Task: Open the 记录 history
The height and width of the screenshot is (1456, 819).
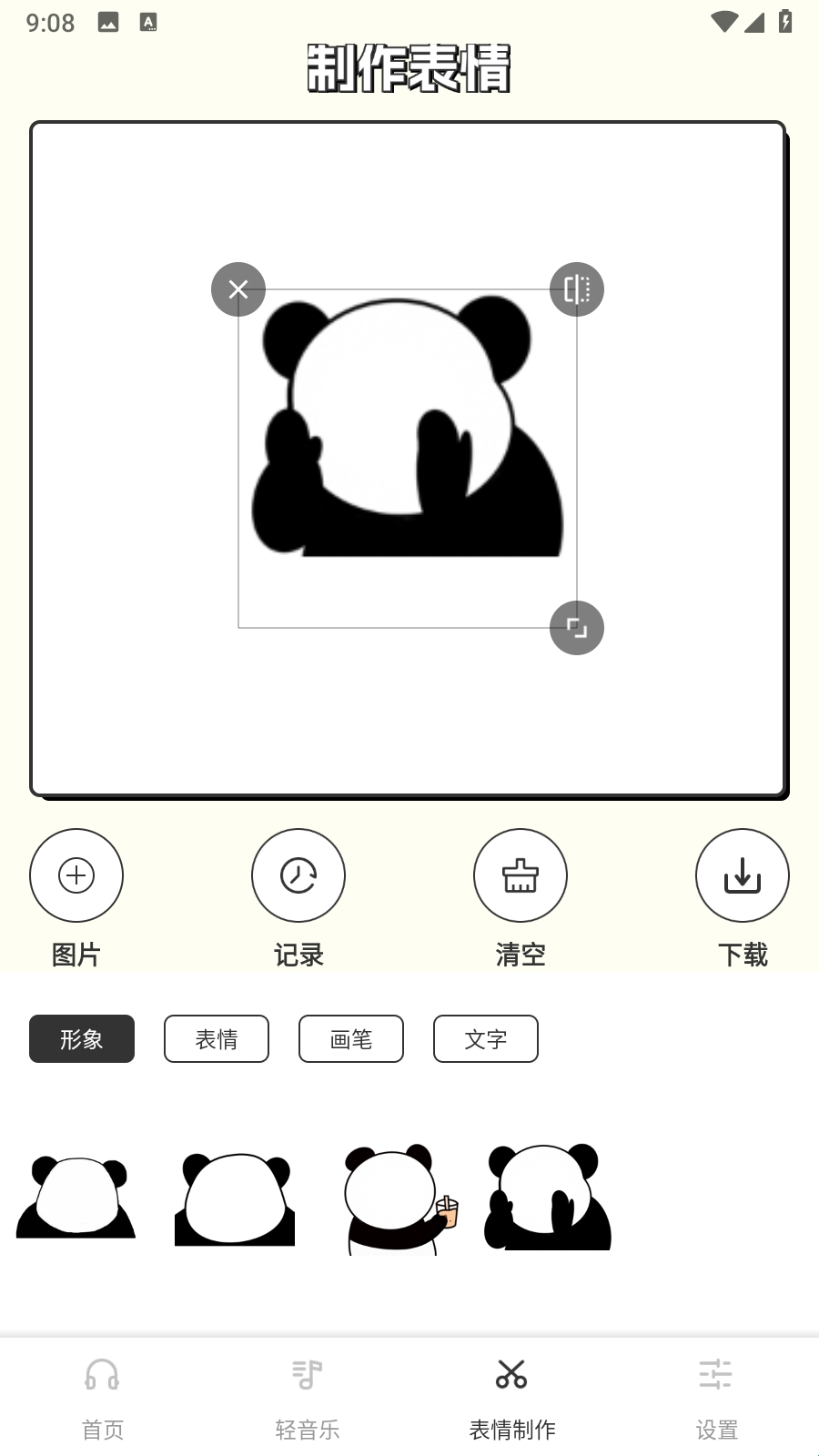Action: 298,875
